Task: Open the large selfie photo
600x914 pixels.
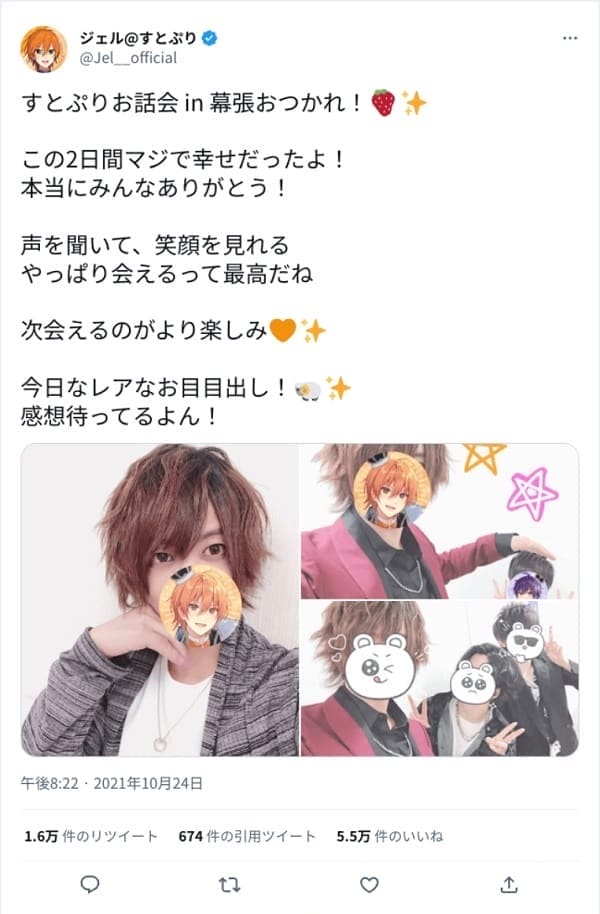Action: point(160,600)
